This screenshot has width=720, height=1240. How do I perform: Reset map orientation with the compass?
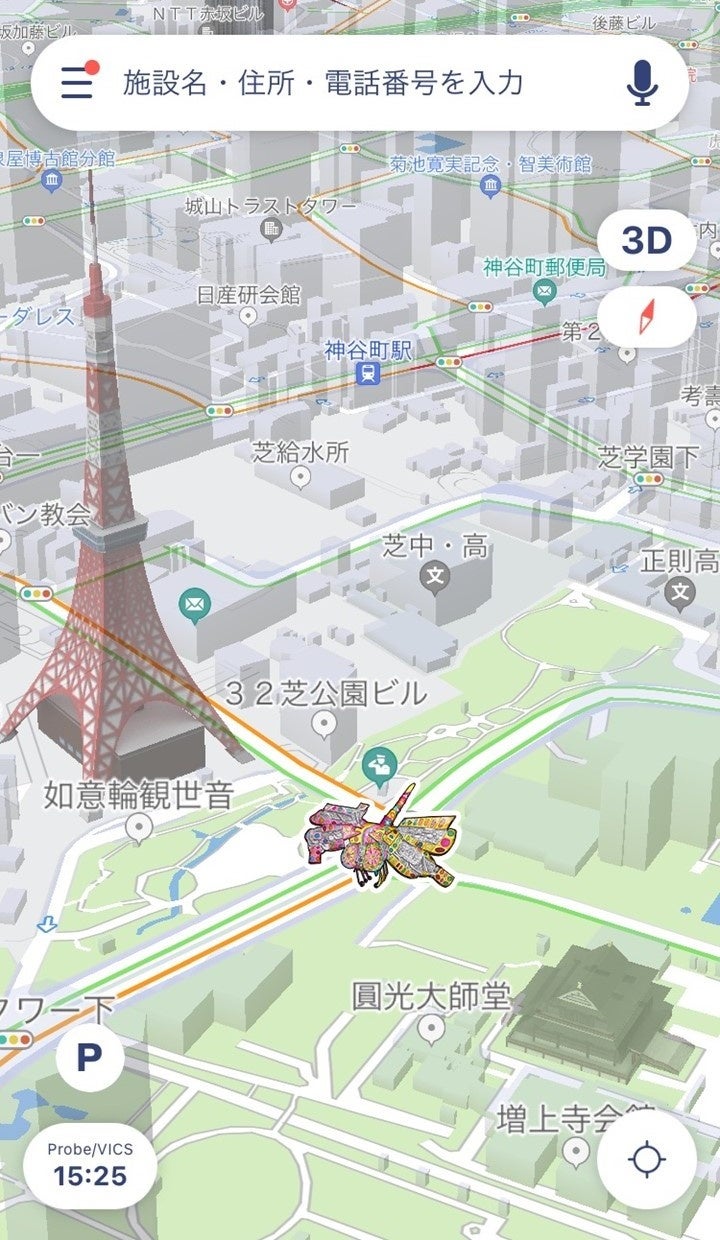pyautogui.click(x=646, y=317)
